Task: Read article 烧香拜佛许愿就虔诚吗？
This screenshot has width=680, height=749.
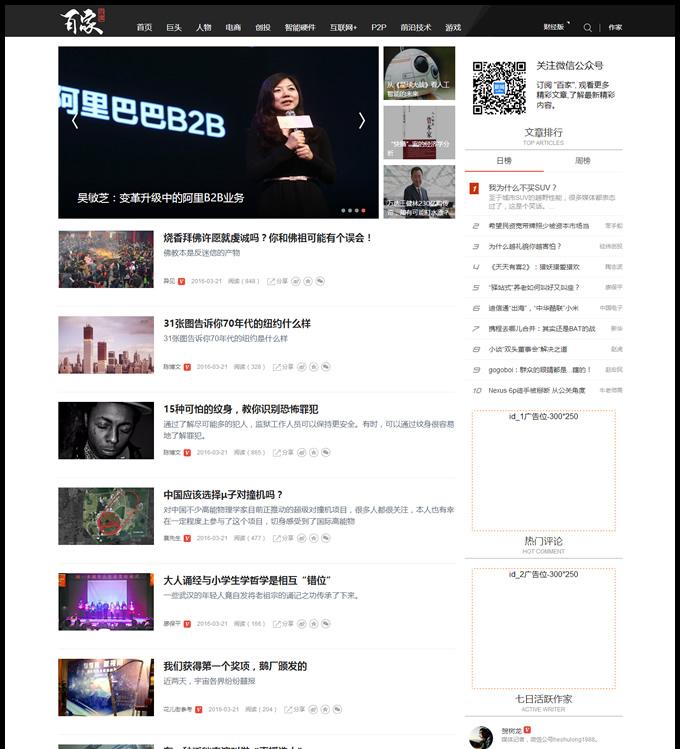Action: 267,238
